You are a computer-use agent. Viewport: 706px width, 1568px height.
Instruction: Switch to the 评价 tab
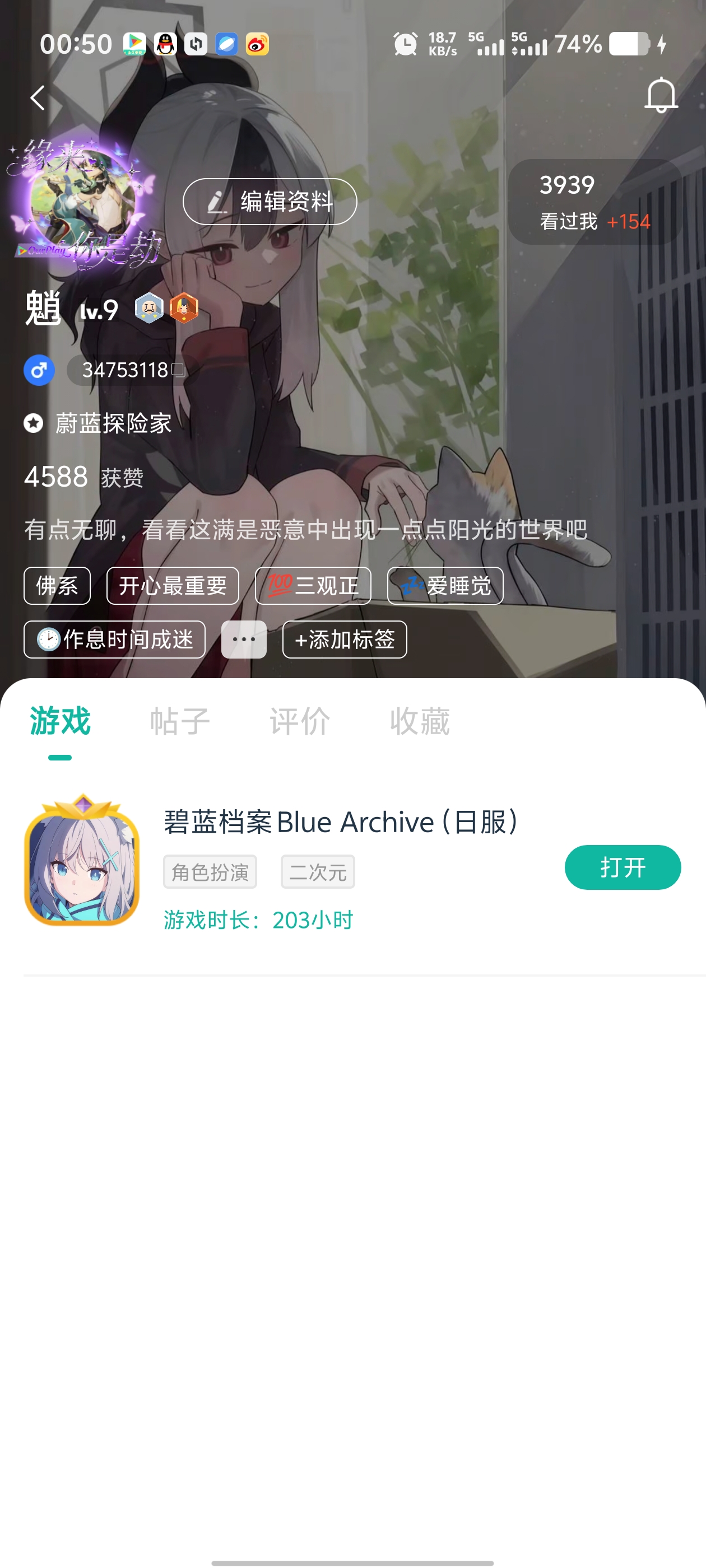(300, 721)
